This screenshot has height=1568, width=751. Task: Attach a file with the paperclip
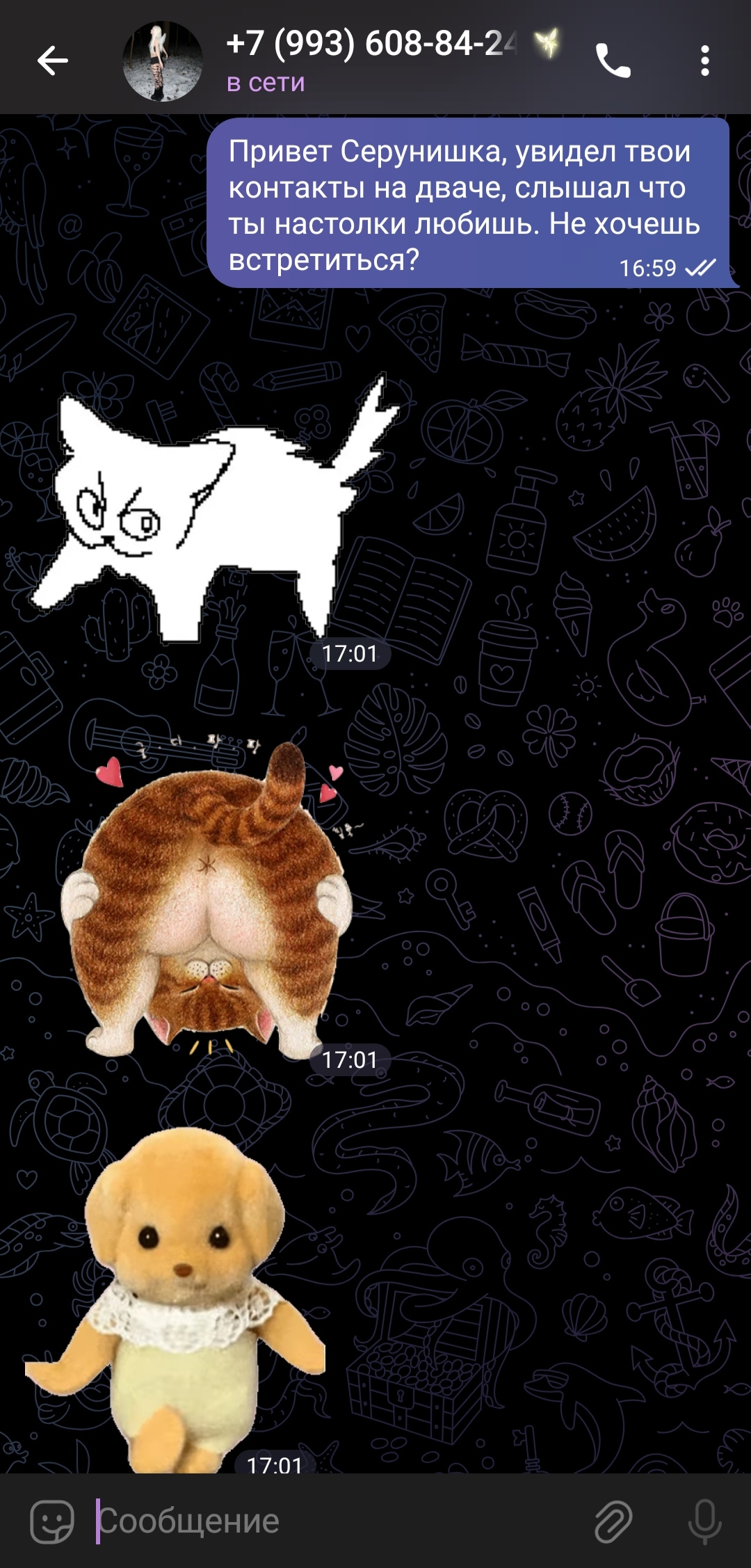pos(613,1521)
